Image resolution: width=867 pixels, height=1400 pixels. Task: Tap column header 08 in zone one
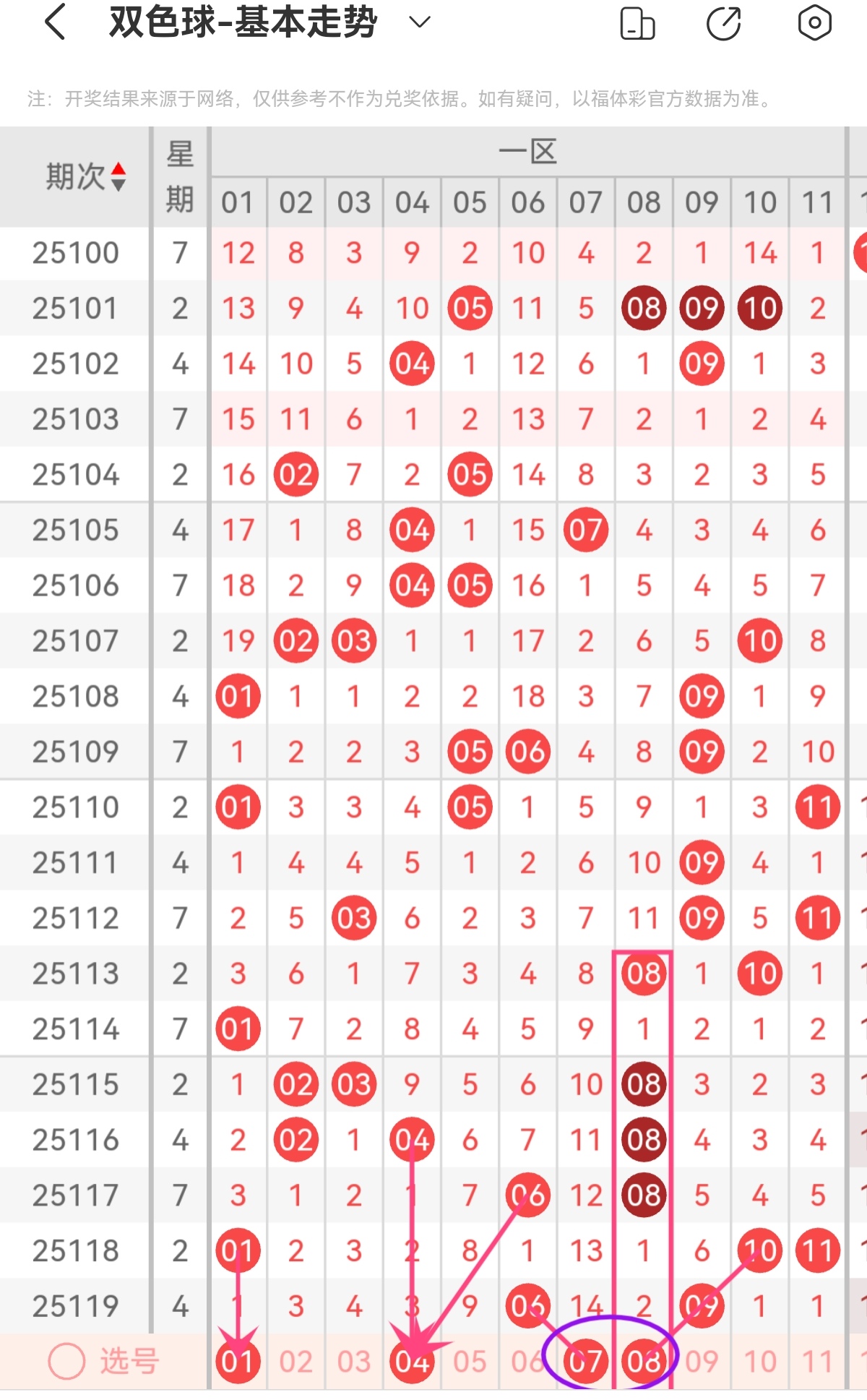643,203
